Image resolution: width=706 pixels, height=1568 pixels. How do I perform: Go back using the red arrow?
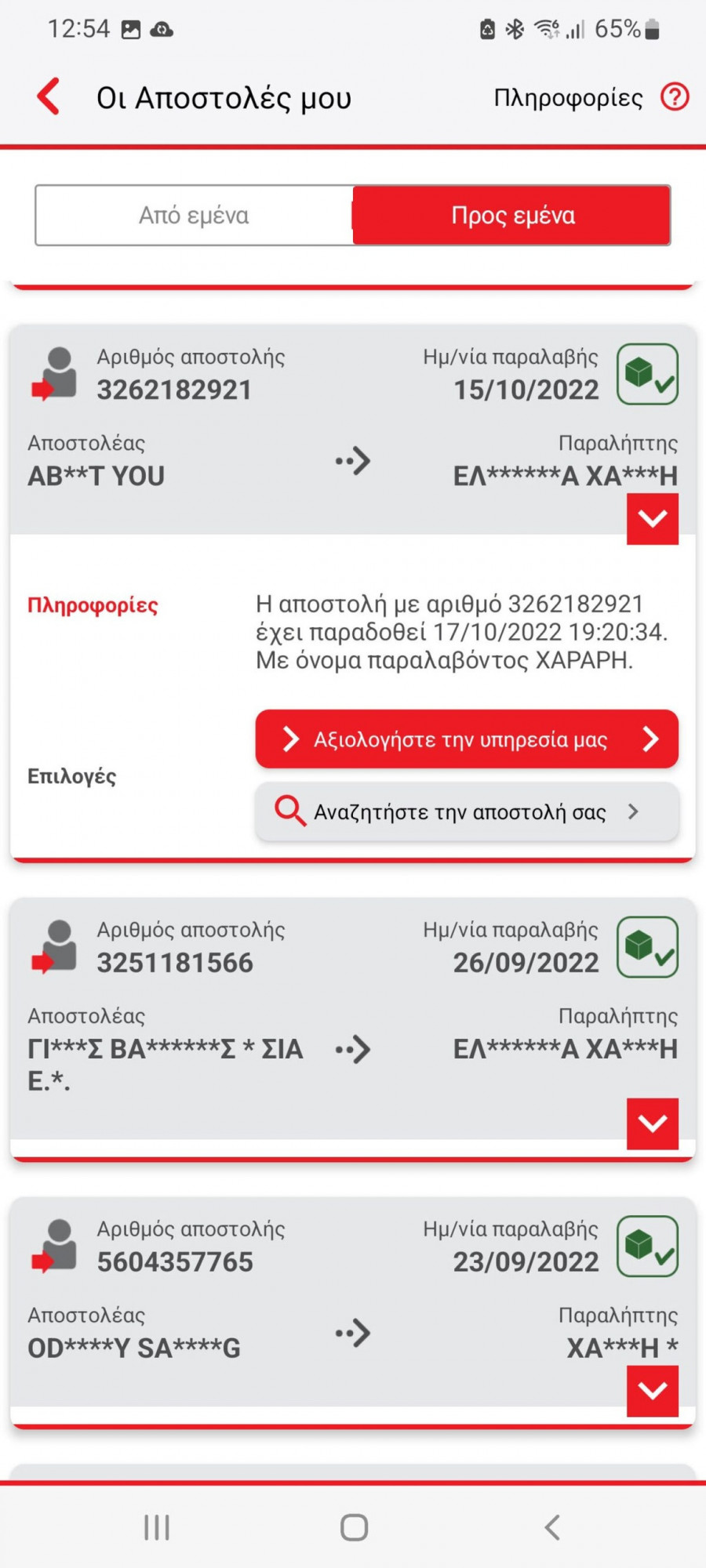point(49,97)
